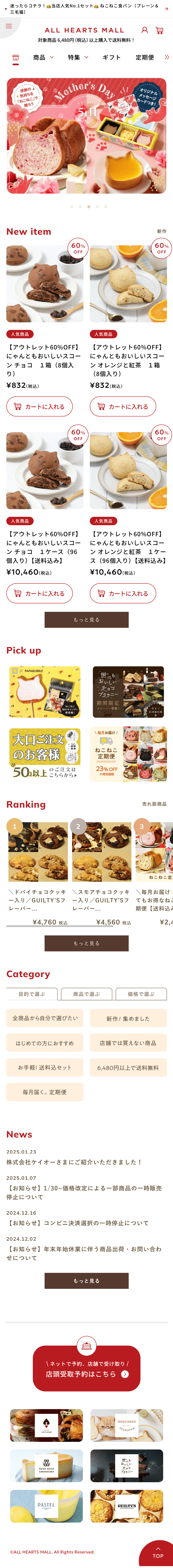Select category 6,480円以上で送料無料
This screenshot has height=1568, width=173.
[128, 1068]
